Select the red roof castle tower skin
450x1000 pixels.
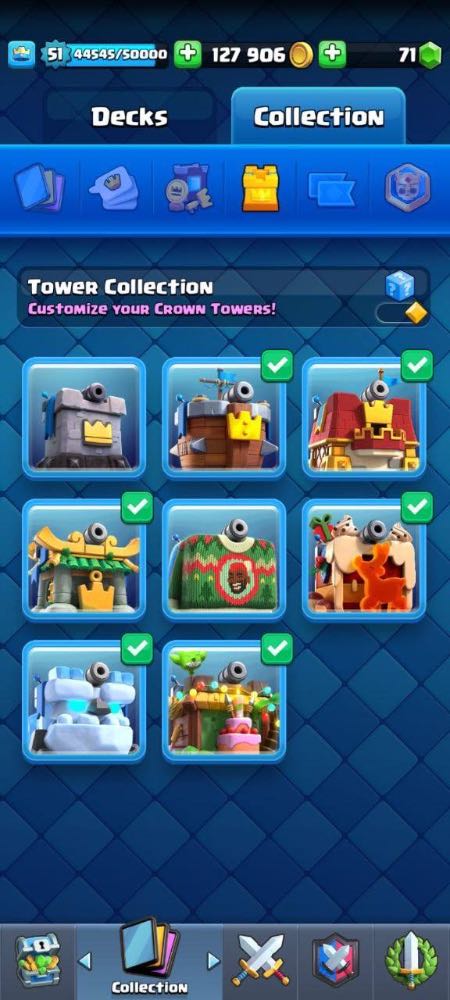point(364,417)
